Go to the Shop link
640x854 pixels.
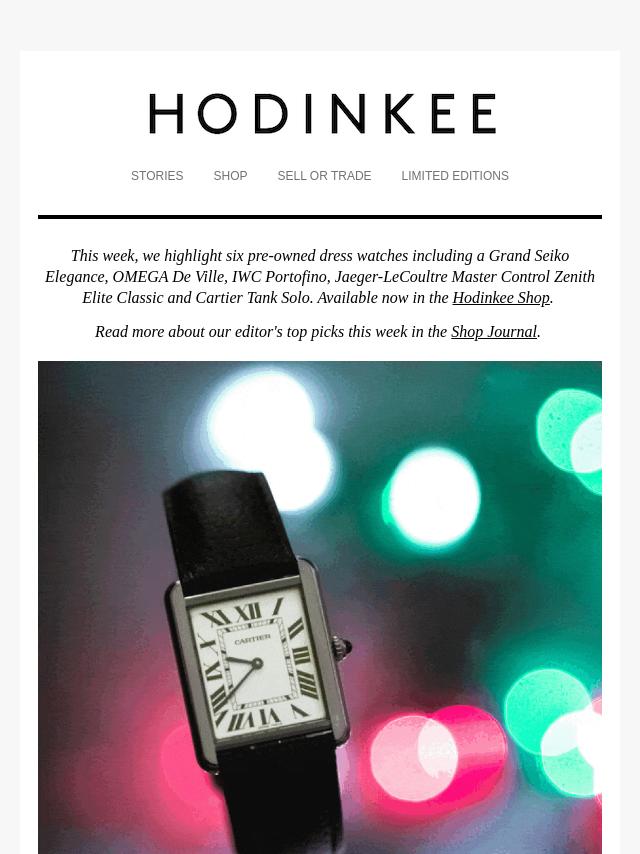click(x=230, y=176)
